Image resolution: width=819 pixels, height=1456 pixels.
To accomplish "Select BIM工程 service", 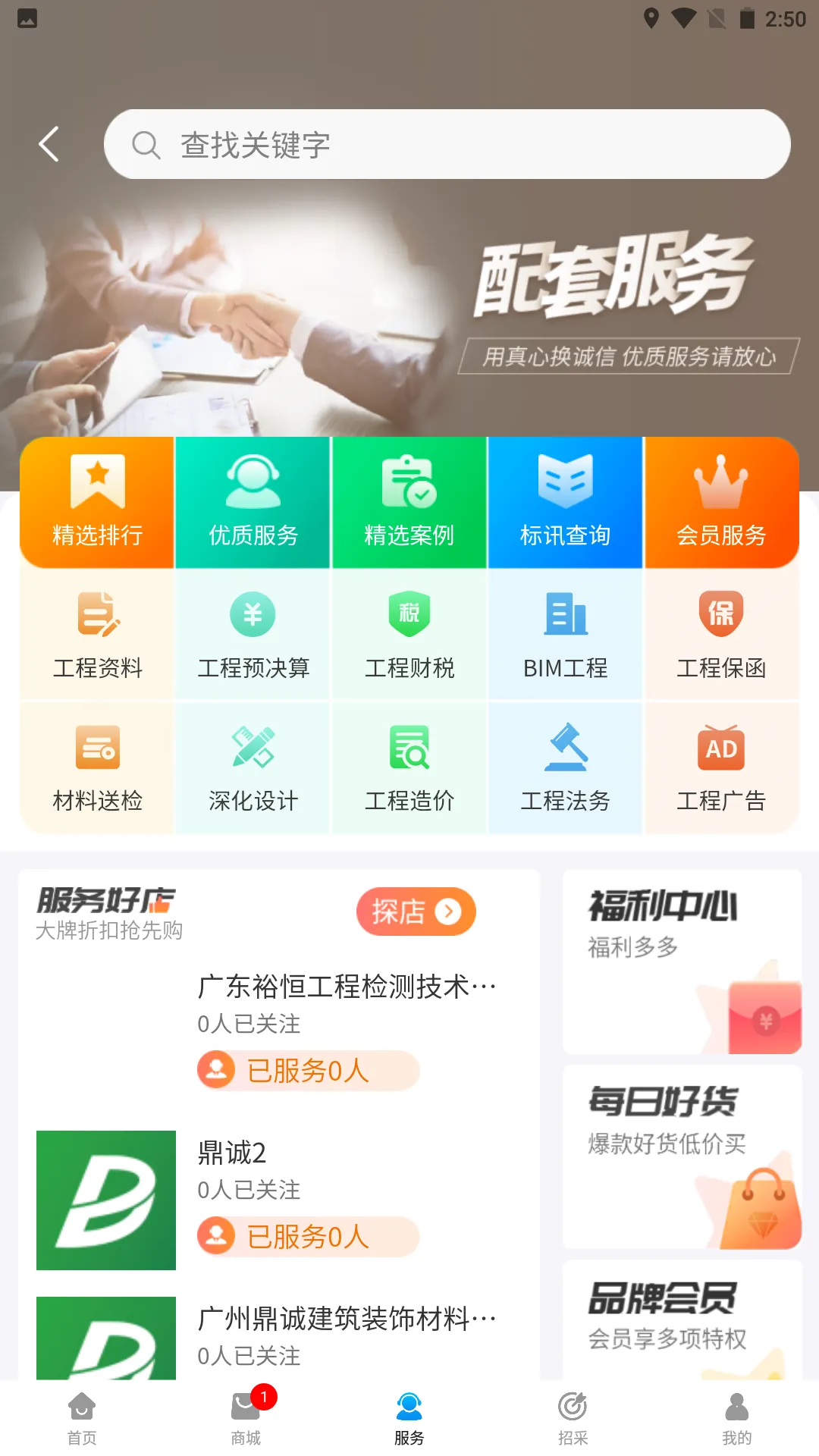I will [565, 635].
